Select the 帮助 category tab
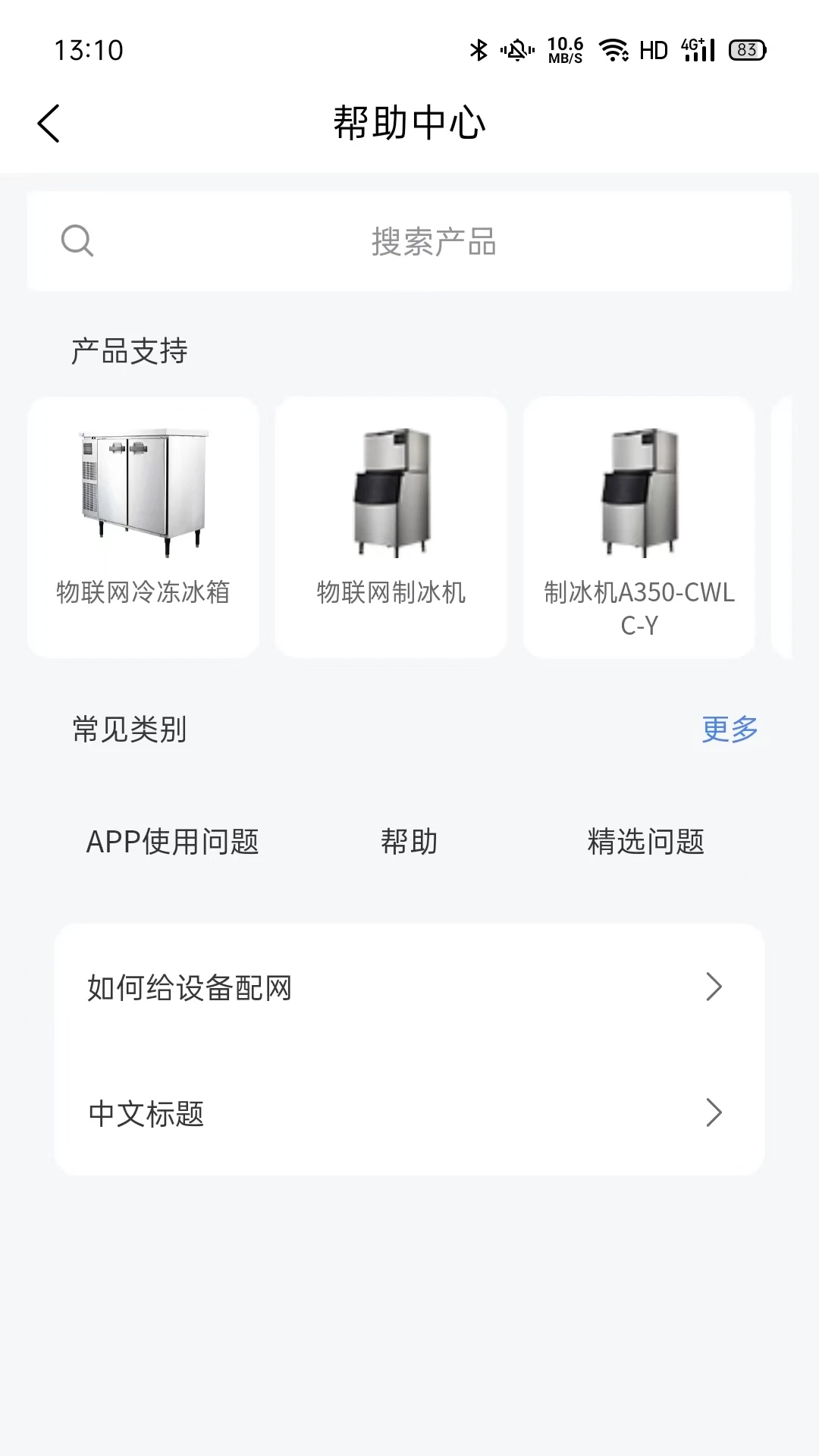Screen dimensions: 819x1456 410,840
